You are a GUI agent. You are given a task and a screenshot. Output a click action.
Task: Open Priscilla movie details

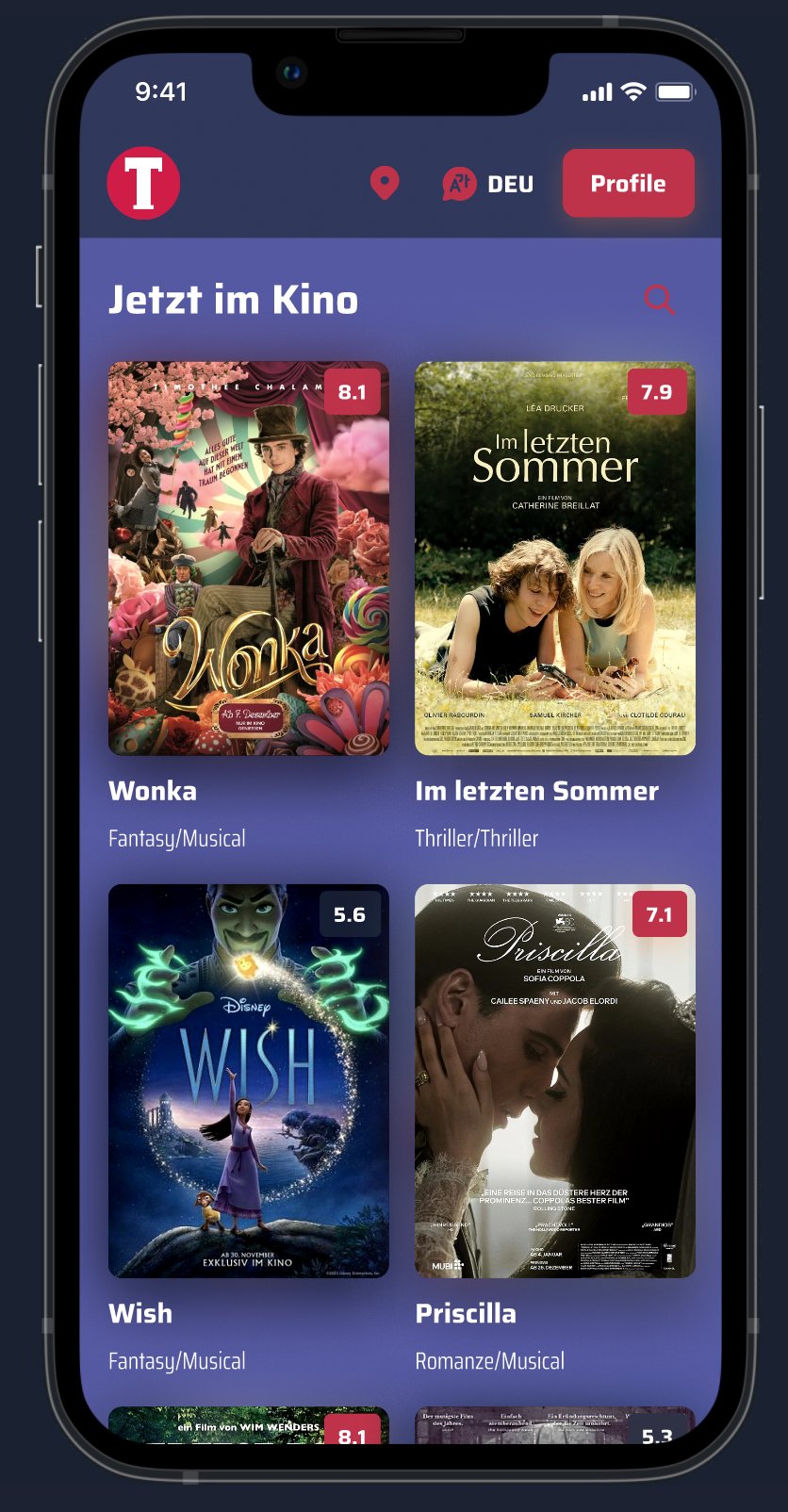point(555,1080)
